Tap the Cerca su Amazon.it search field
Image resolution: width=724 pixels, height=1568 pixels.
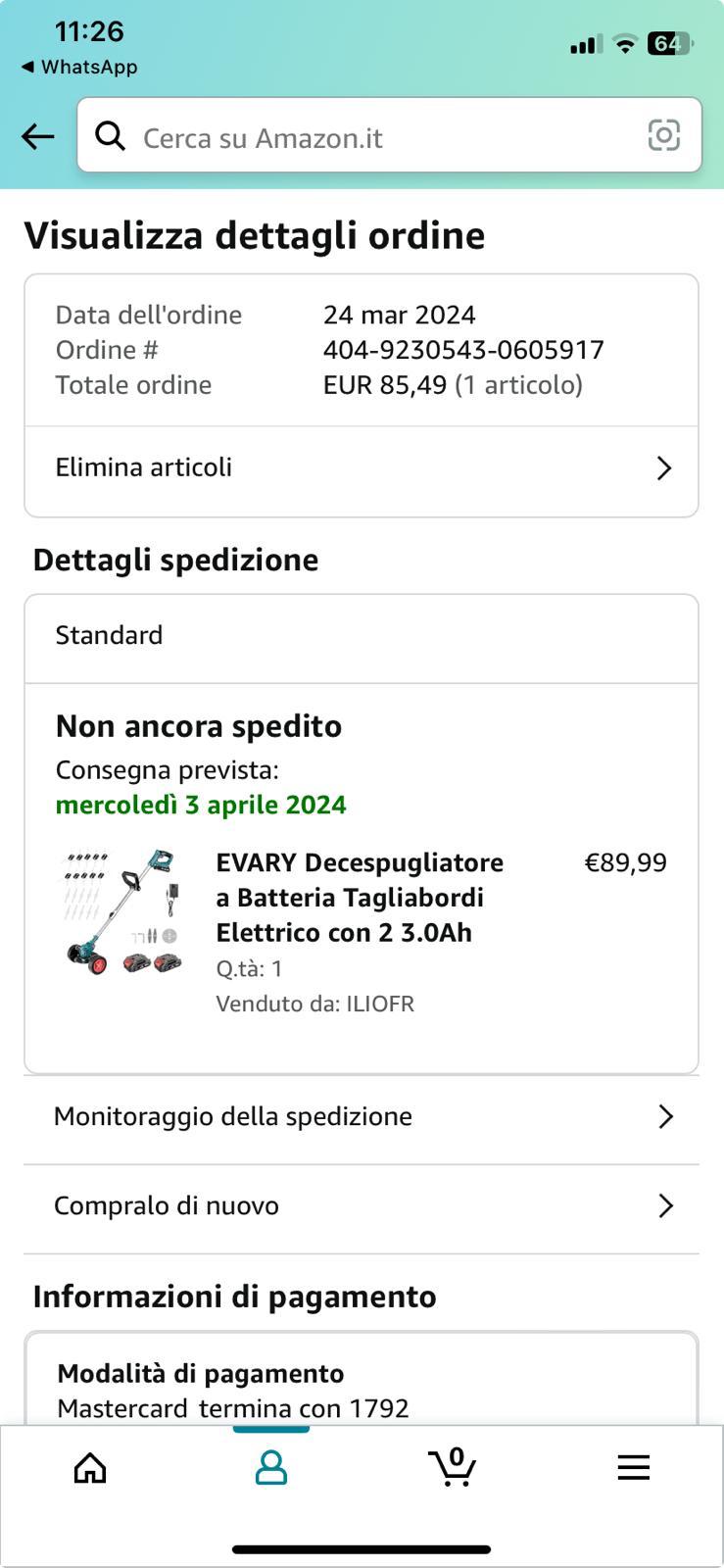(372, 137)
